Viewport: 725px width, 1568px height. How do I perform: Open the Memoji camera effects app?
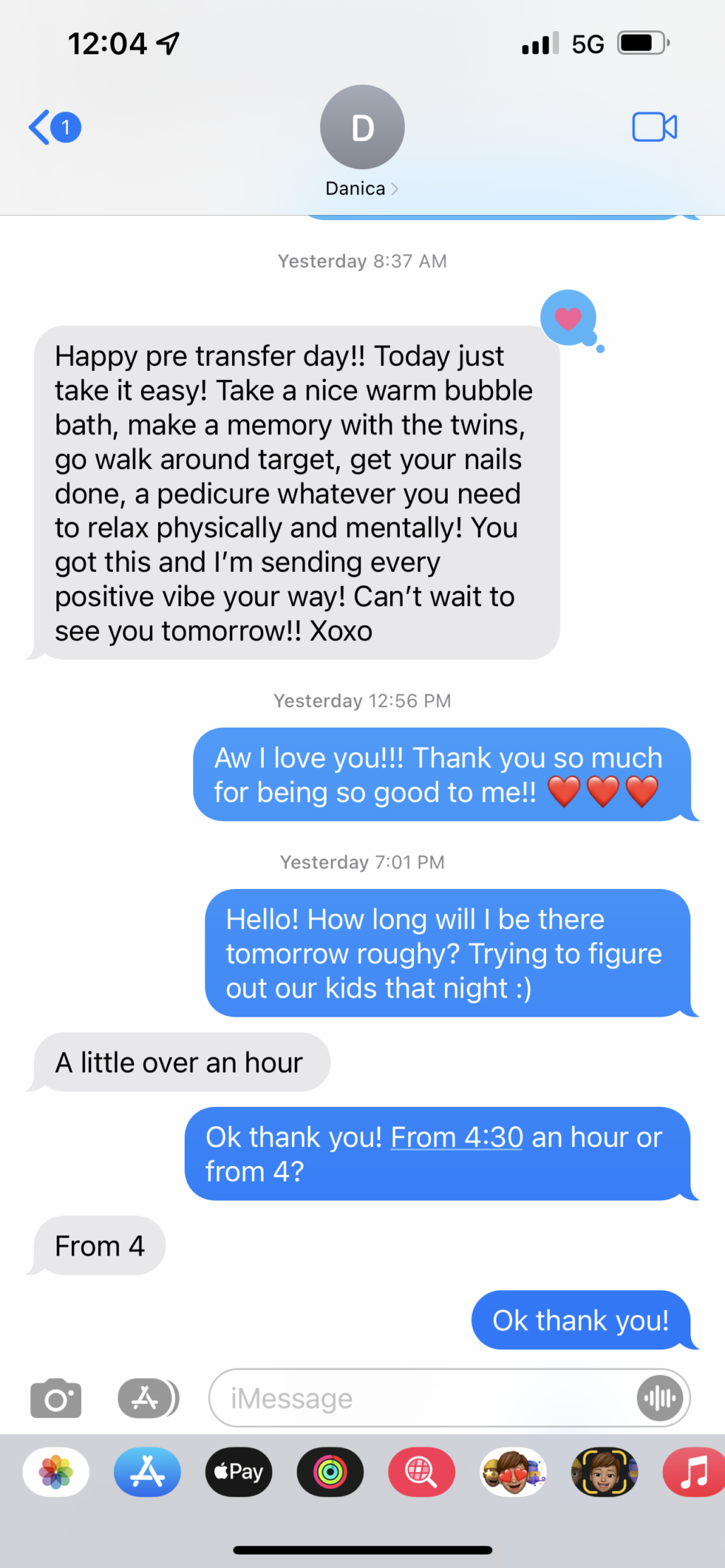pos(604,1472)
